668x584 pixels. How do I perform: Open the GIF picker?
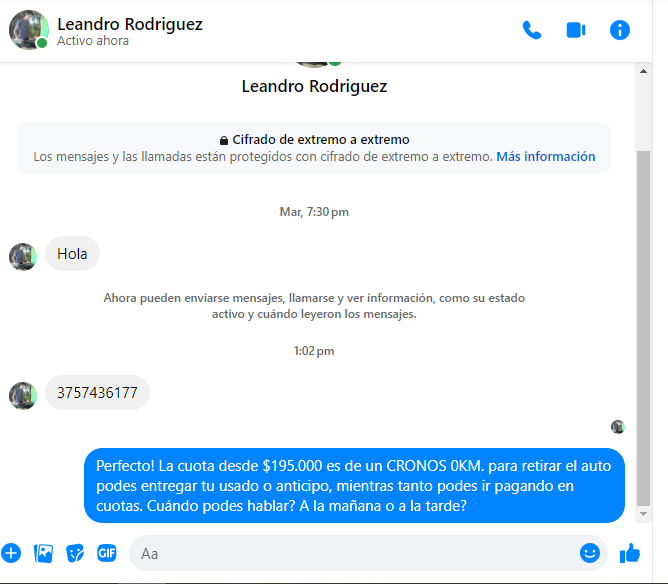[107, 552]
